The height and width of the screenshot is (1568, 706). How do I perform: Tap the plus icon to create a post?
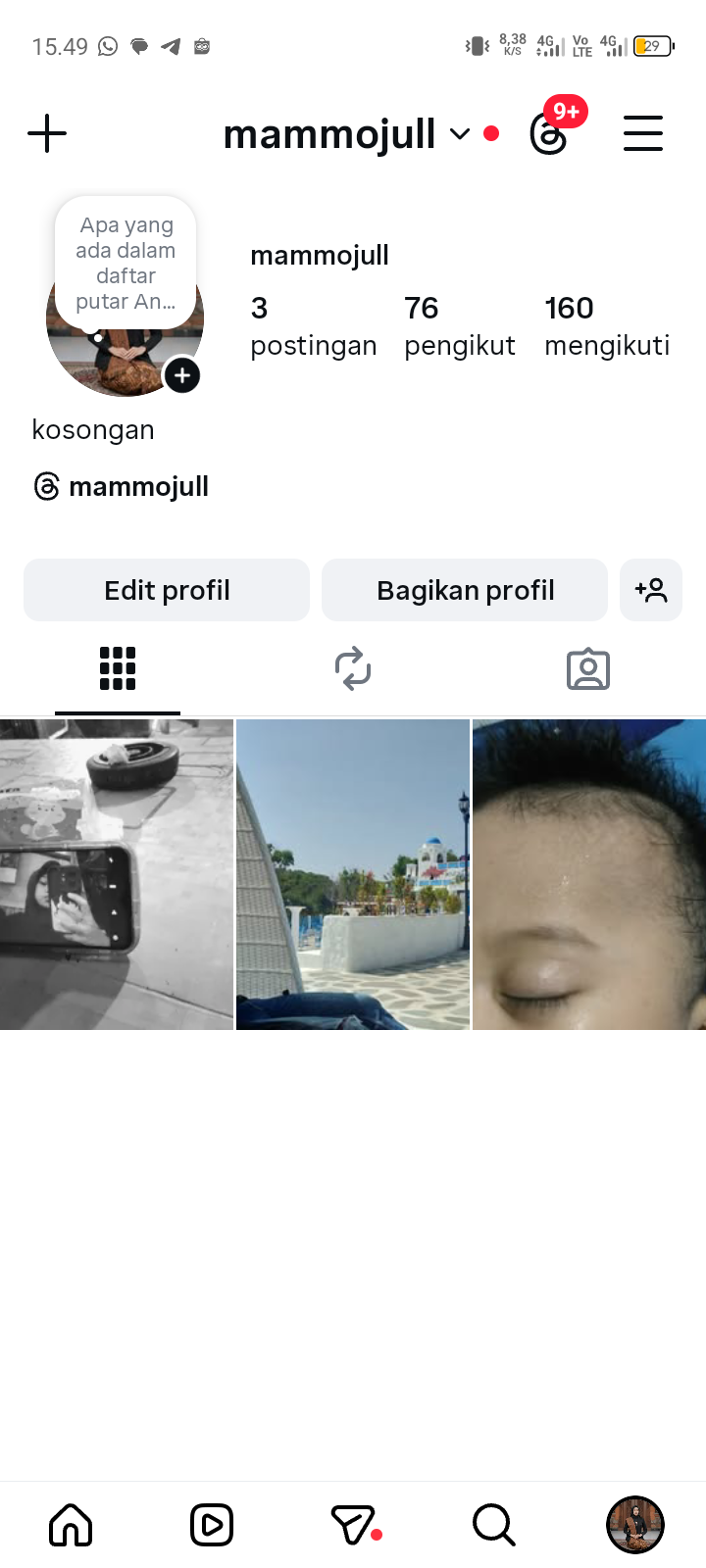[x=47, y=133]
